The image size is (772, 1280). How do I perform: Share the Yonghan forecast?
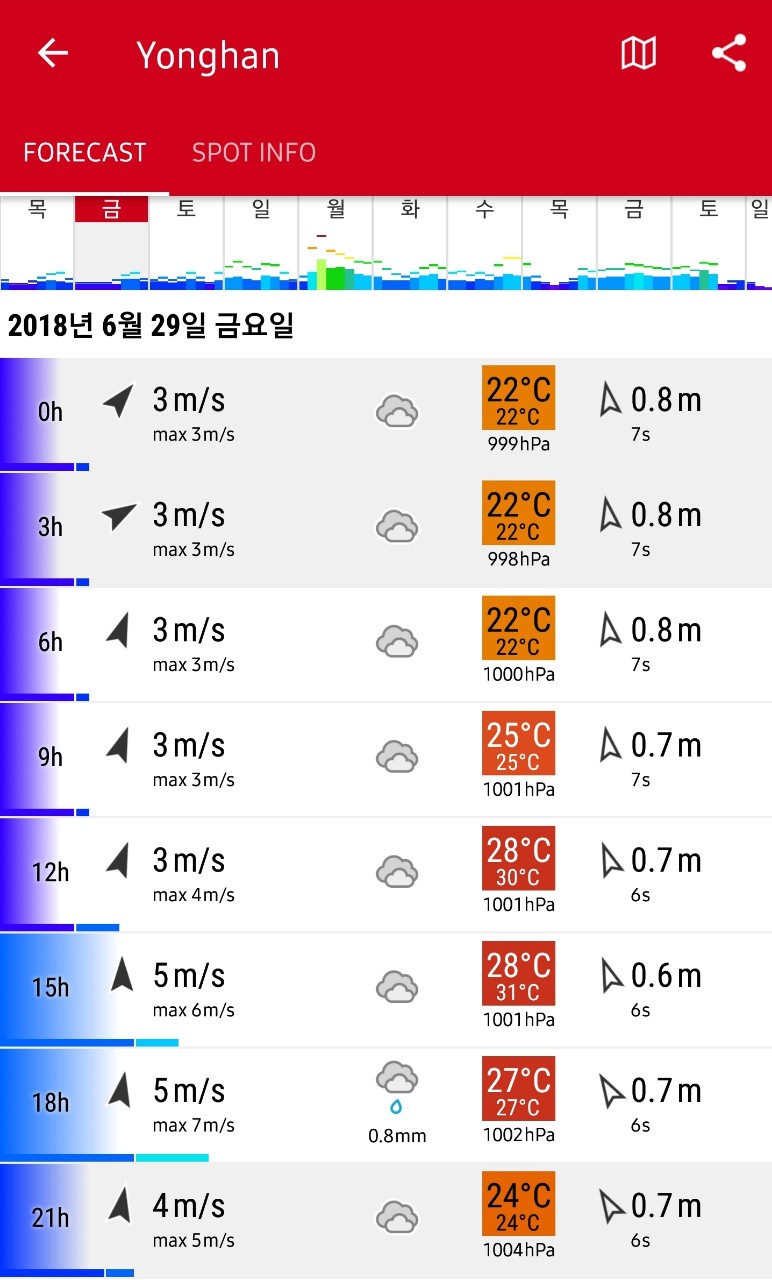[729, 54]
